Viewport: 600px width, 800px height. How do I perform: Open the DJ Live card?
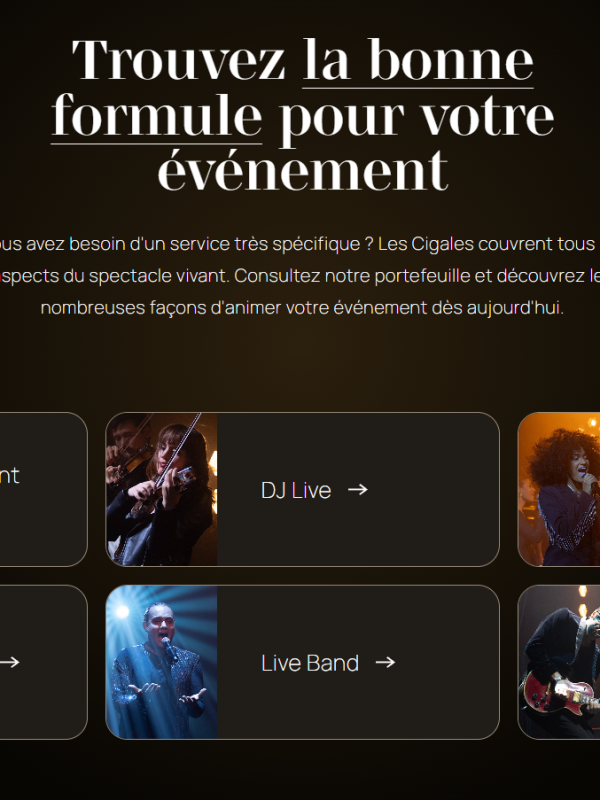[x=302, y=489]
